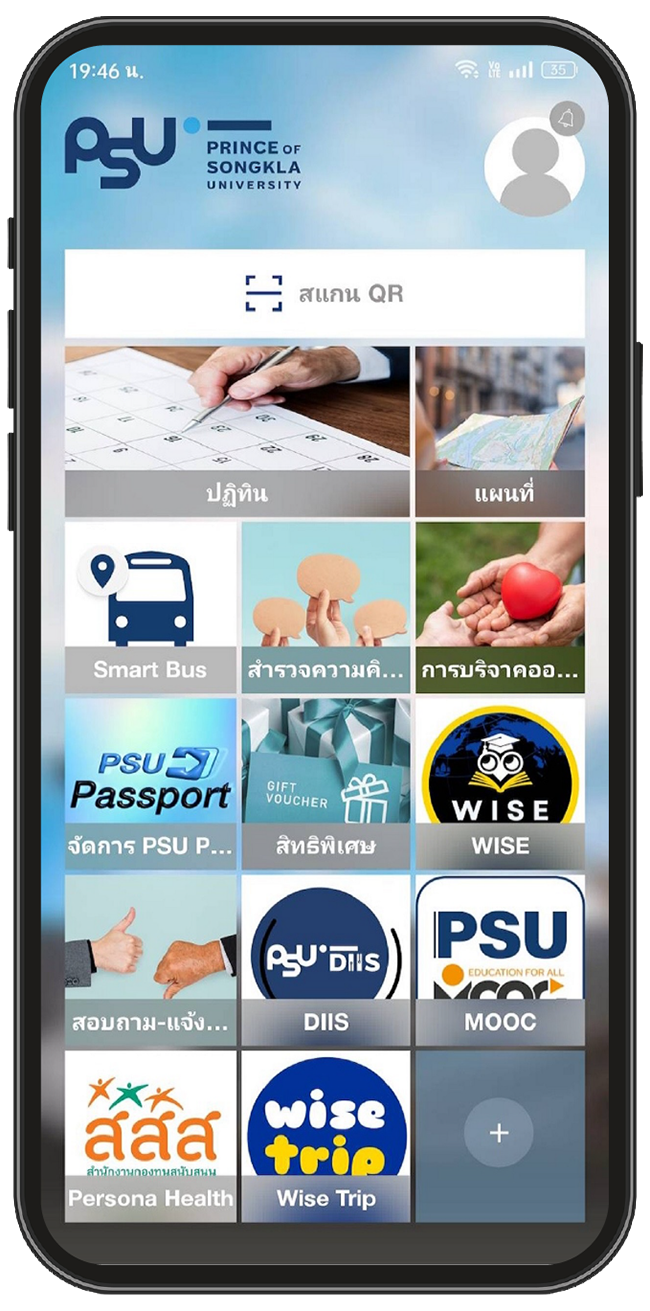Open the MOOC tile
650x1311 pixels.
click(x=500, y=960)
